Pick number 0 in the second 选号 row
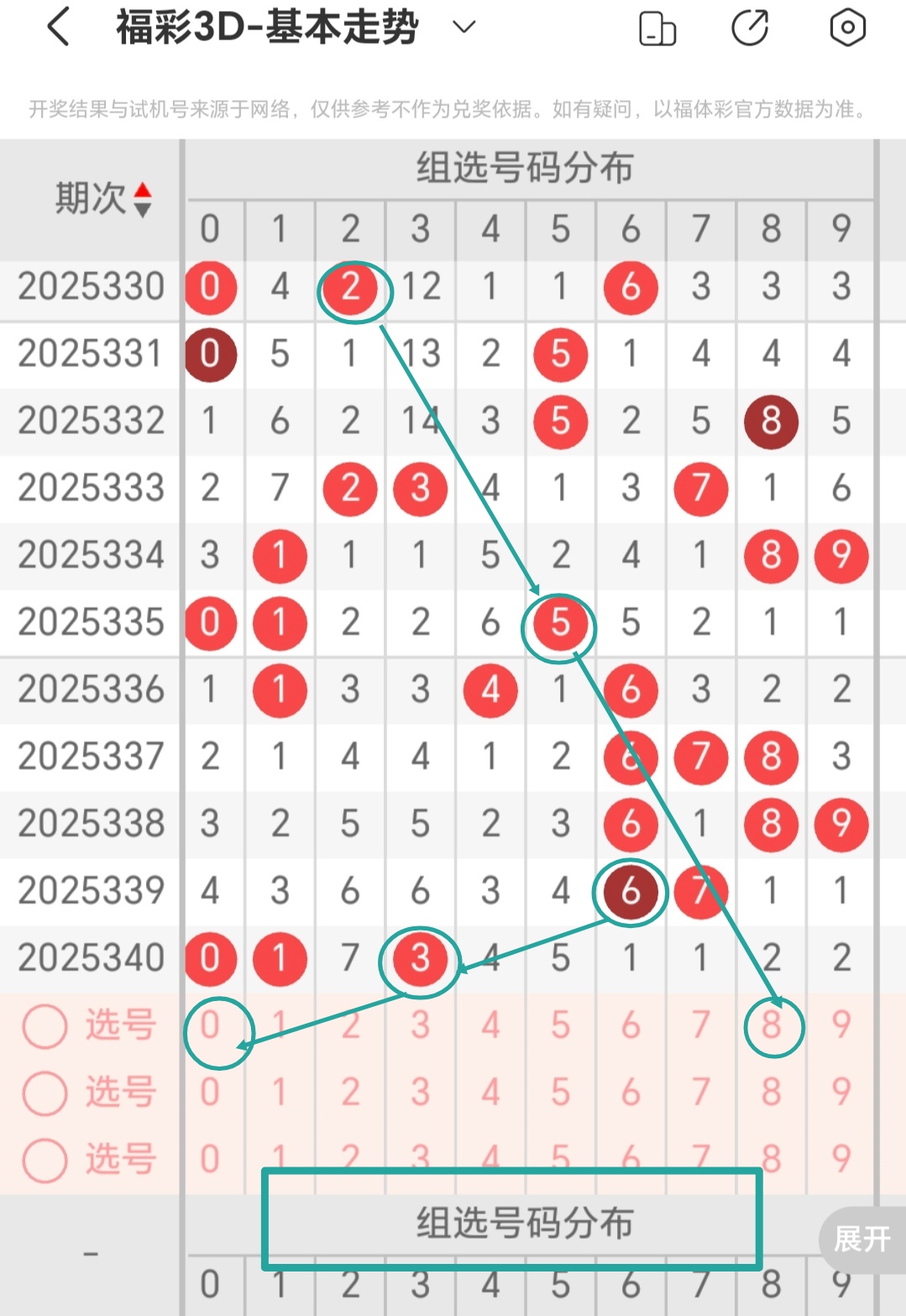Viewport: 906px width, 1316px height. [x=210, y=1093]
